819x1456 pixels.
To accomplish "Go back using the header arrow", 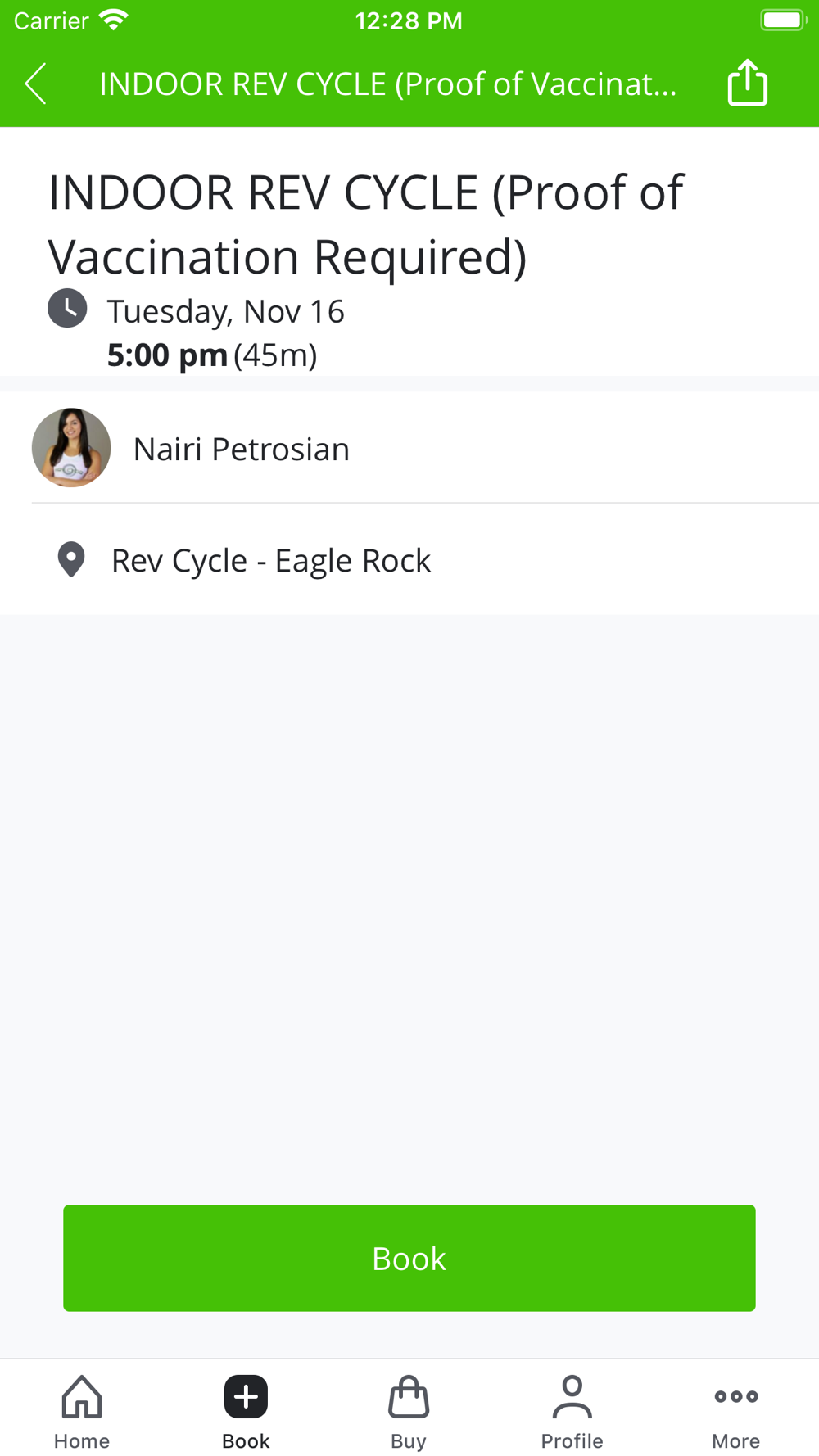I will (x=36, y=84).
